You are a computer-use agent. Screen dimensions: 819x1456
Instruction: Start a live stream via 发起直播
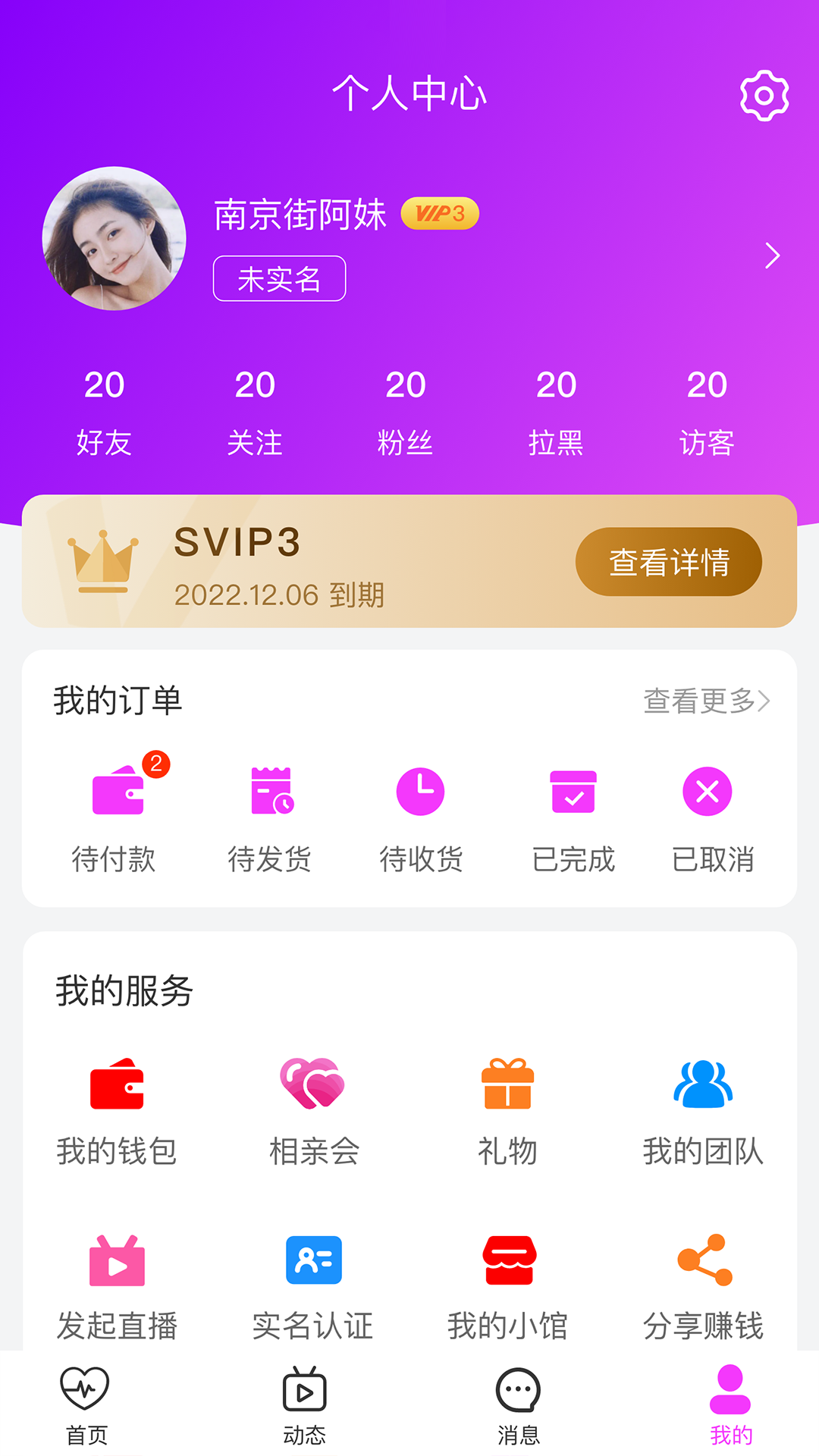click(115, 1261)
